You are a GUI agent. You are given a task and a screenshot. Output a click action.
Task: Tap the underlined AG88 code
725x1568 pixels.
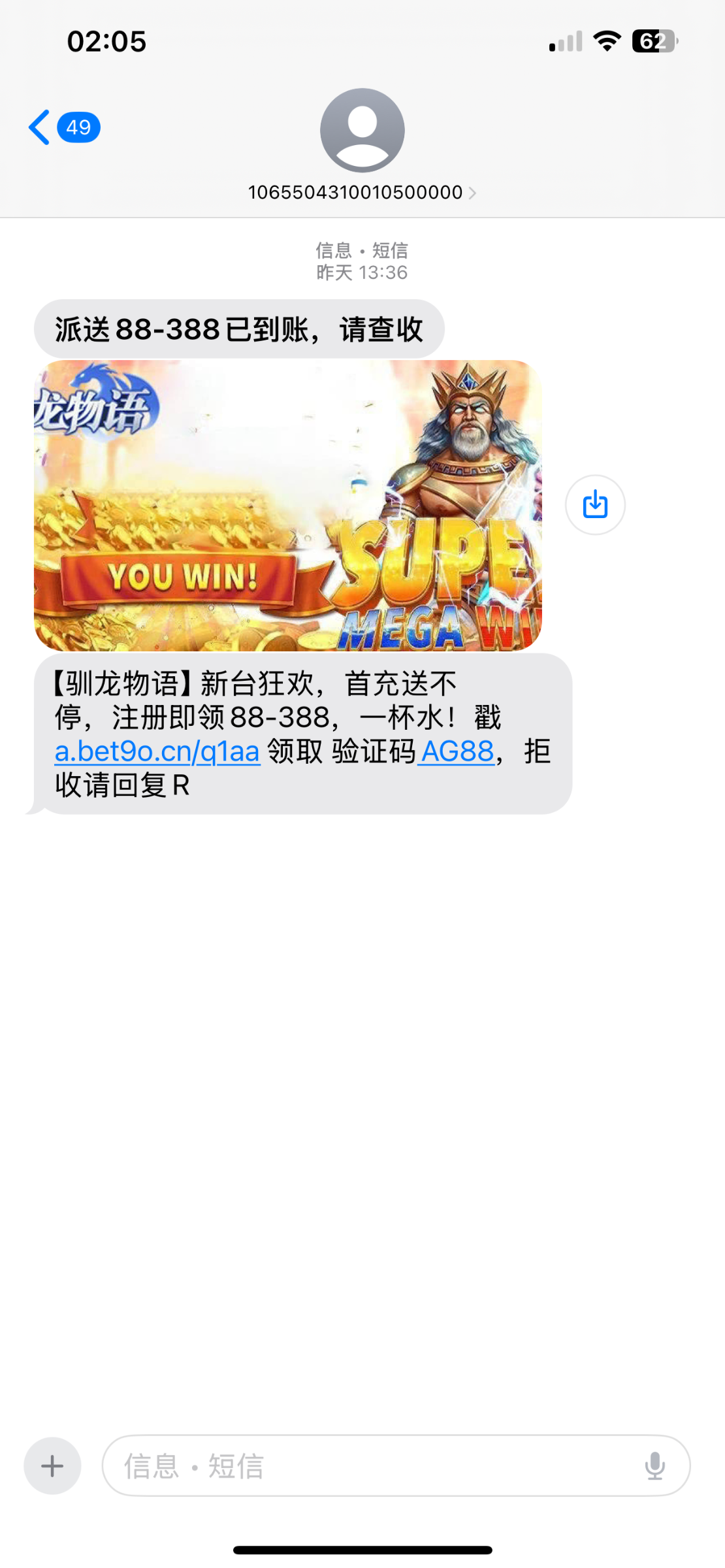(457, 751)
